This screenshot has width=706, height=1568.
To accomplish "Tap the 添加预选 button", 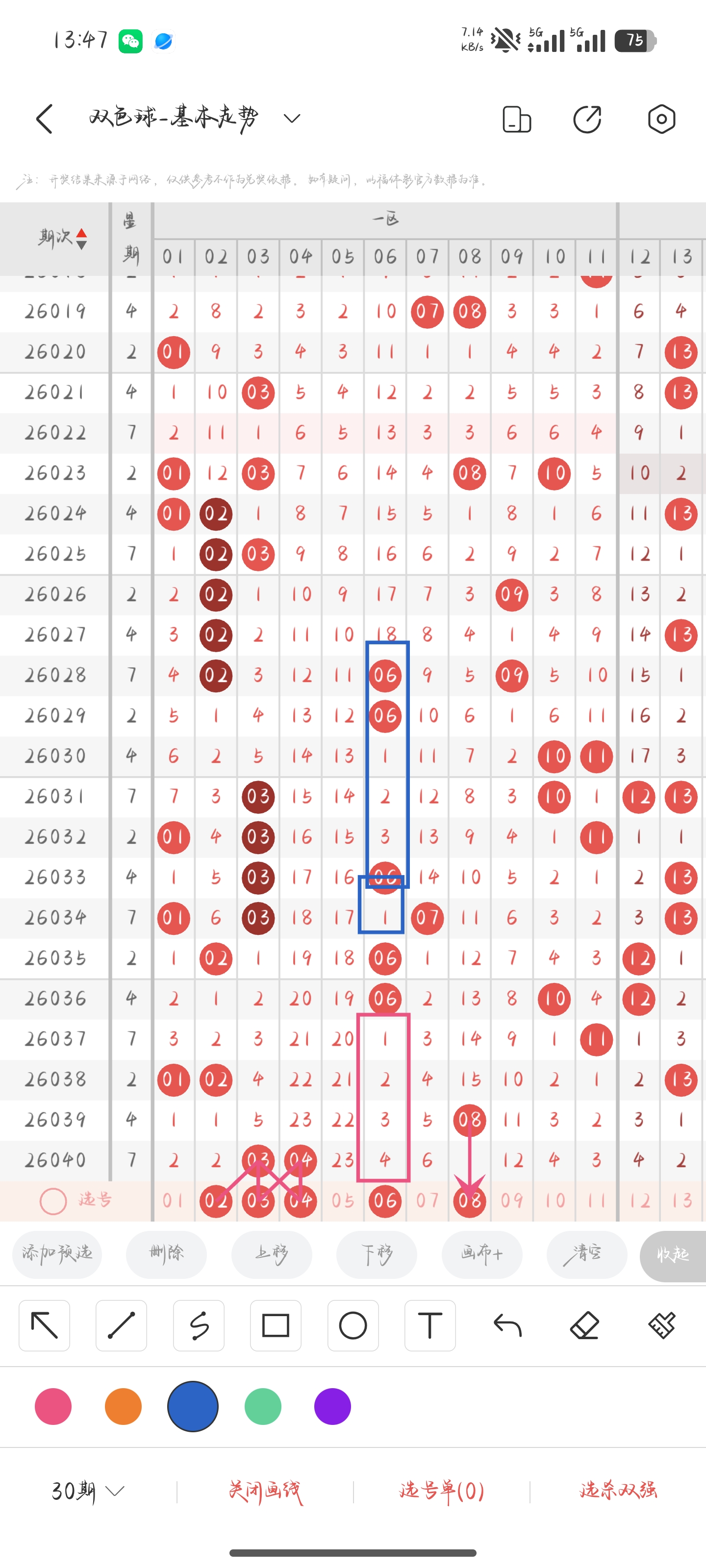I will 57,1254.
